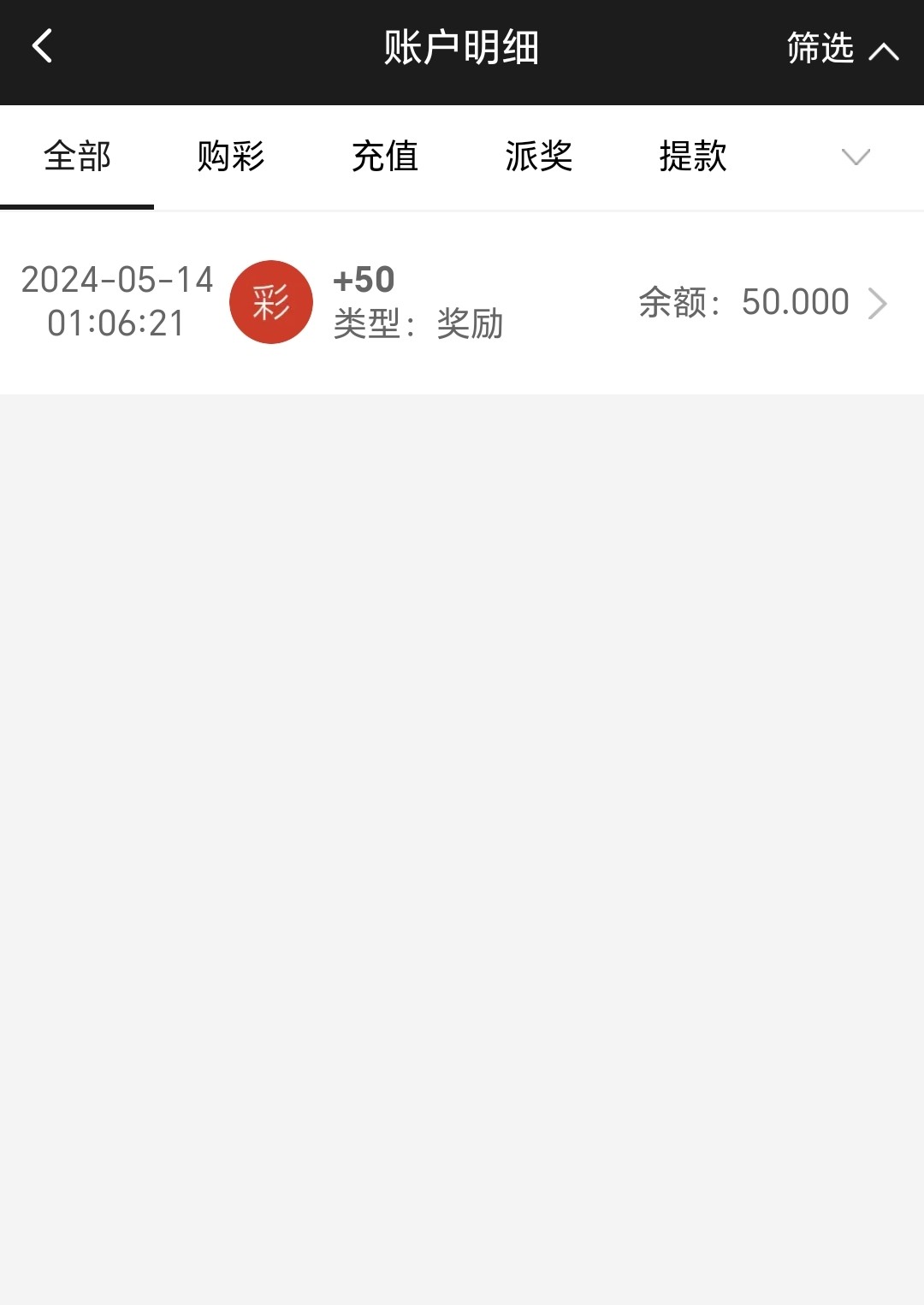View the 提款 tab
The image size is (924, 1305).
click(x=693, y=157)
